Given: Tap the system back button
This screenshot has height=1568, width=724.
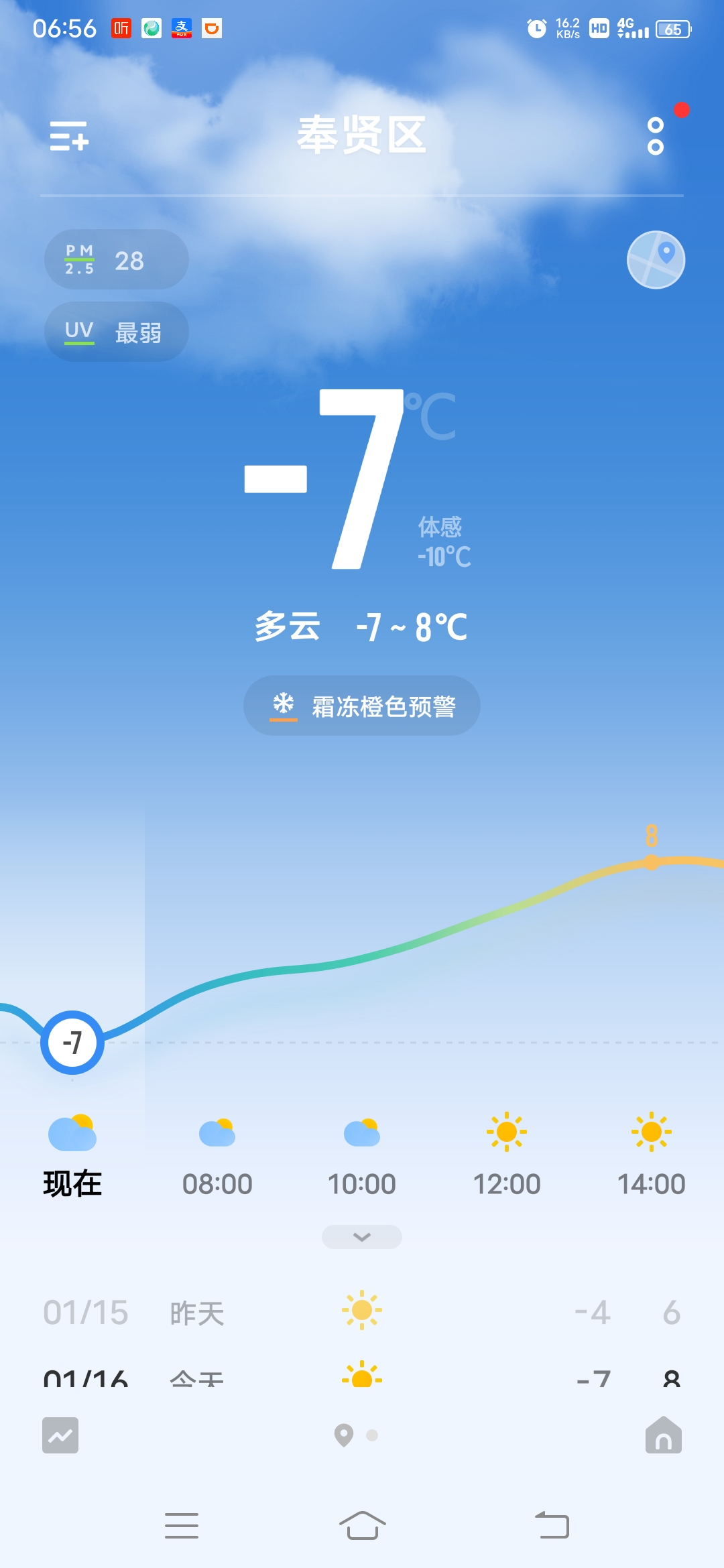Looking at the screenshot, I should tap(552, 1526).
